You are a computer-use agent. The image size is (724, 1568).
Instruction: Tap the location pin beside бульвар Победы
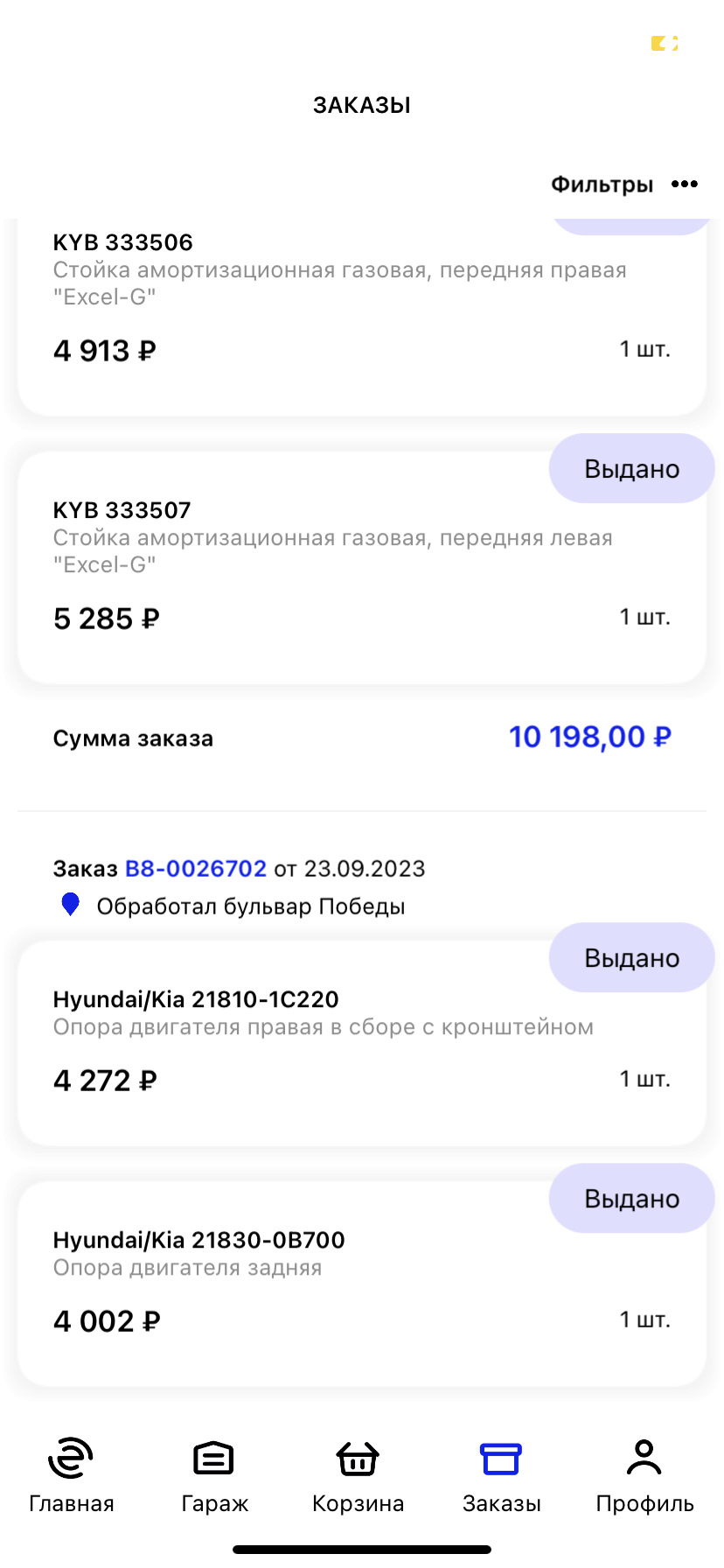tap(69, 905)
